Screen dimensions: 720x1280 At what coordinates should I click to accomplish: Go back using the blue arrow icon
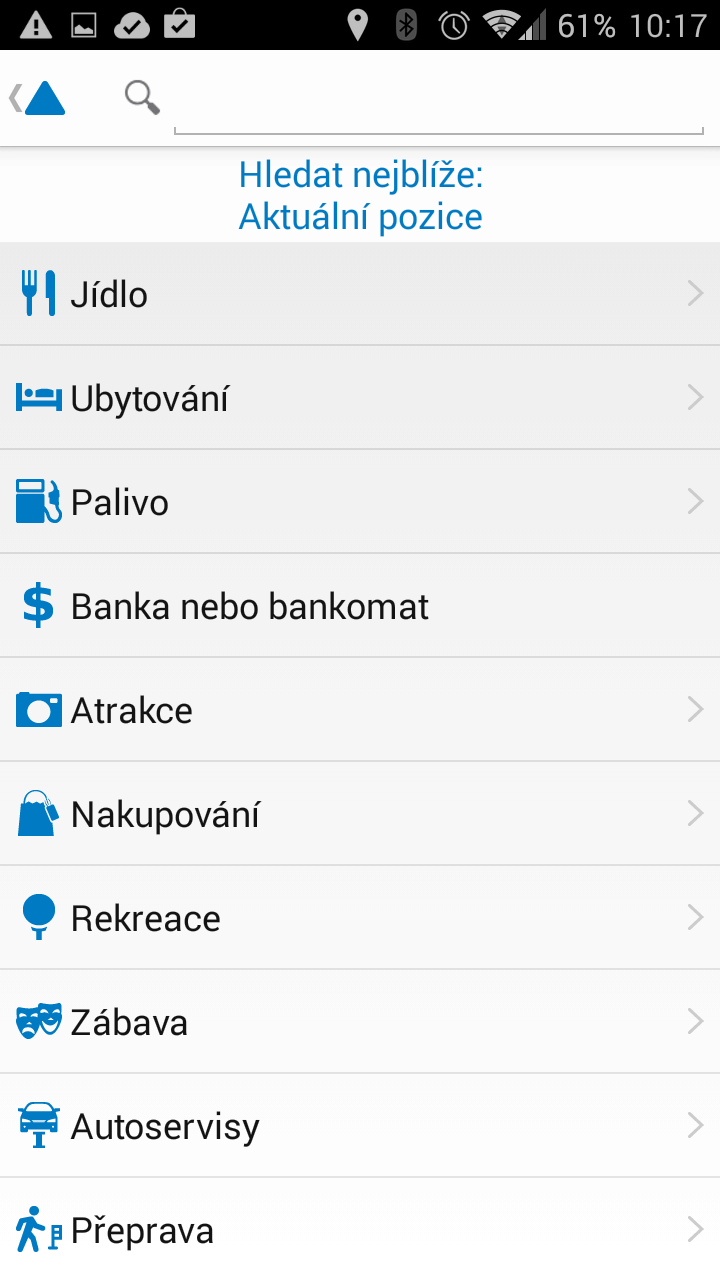(40, 98)
